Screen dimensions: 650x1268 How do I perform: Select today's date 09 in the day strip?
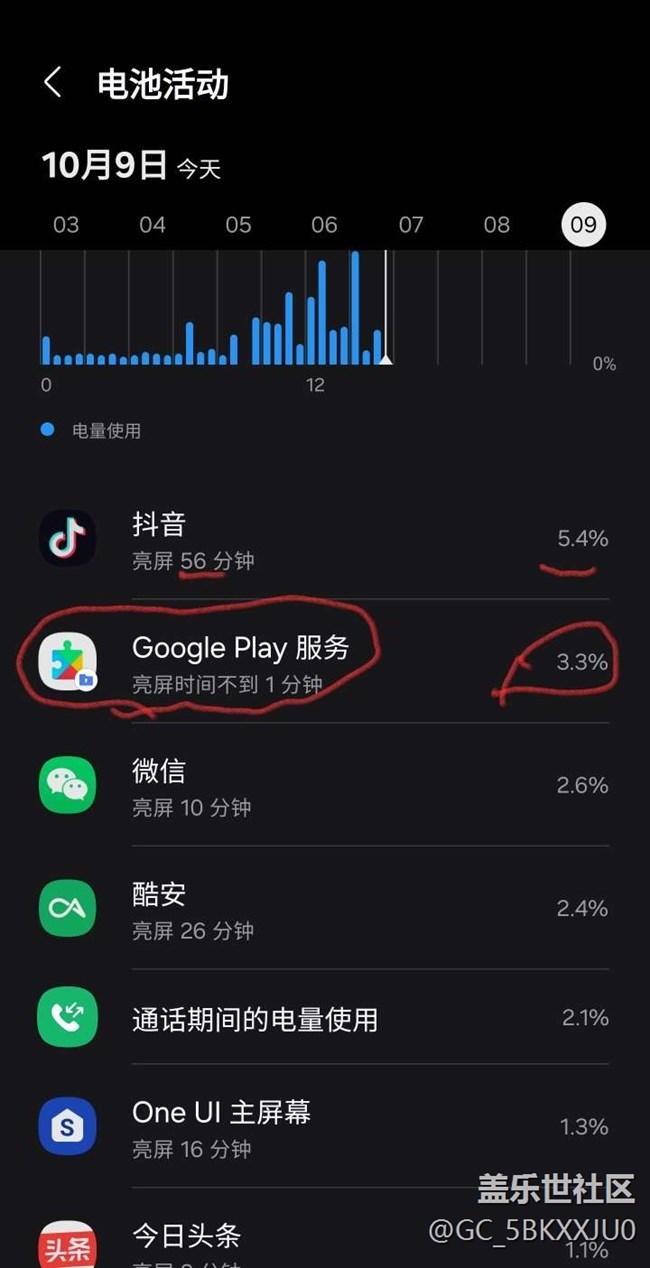(x=583, y=224)
